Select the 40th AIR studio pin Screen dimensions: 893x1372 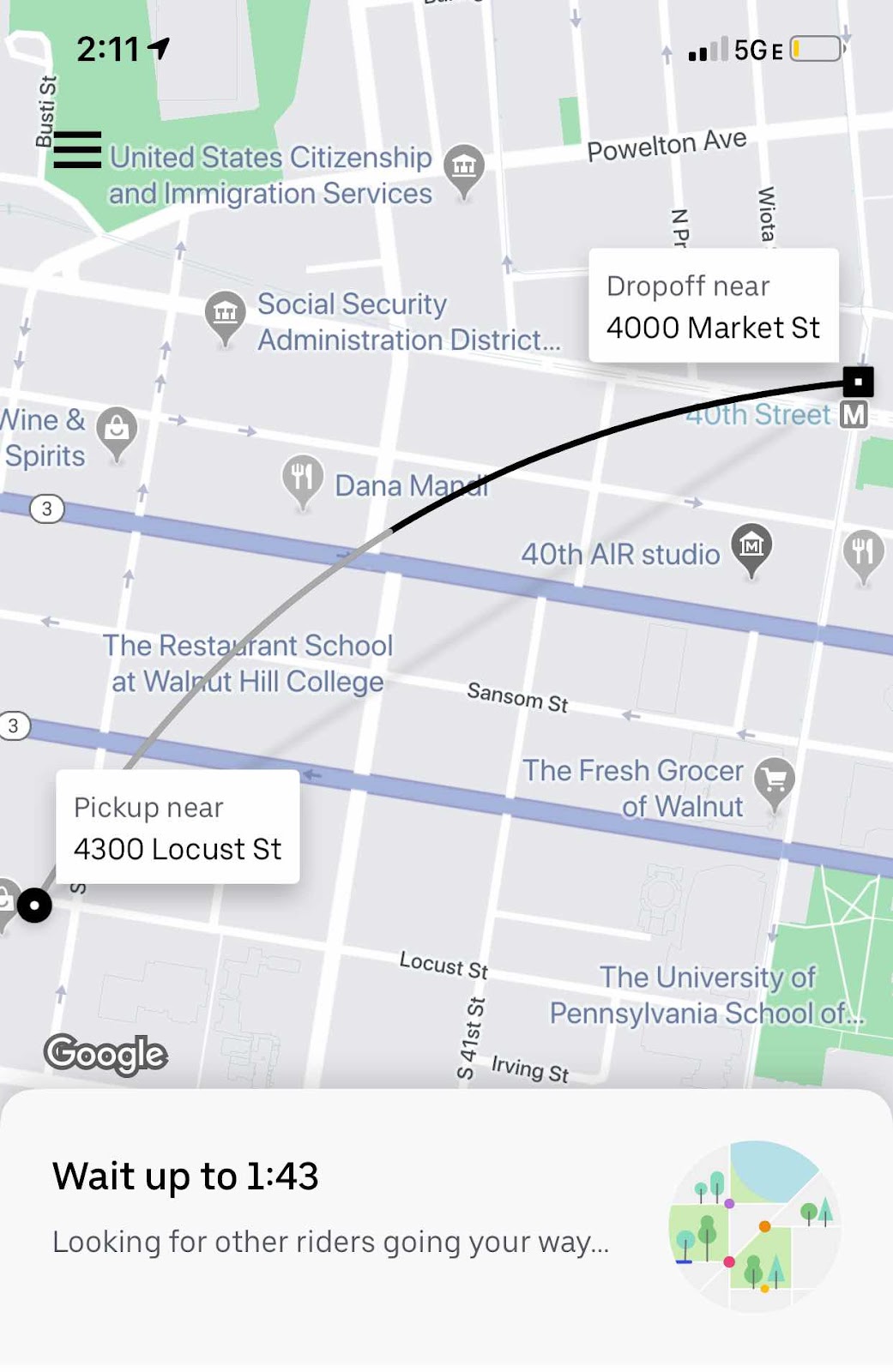pyautogui.click(x=751, y=546)
